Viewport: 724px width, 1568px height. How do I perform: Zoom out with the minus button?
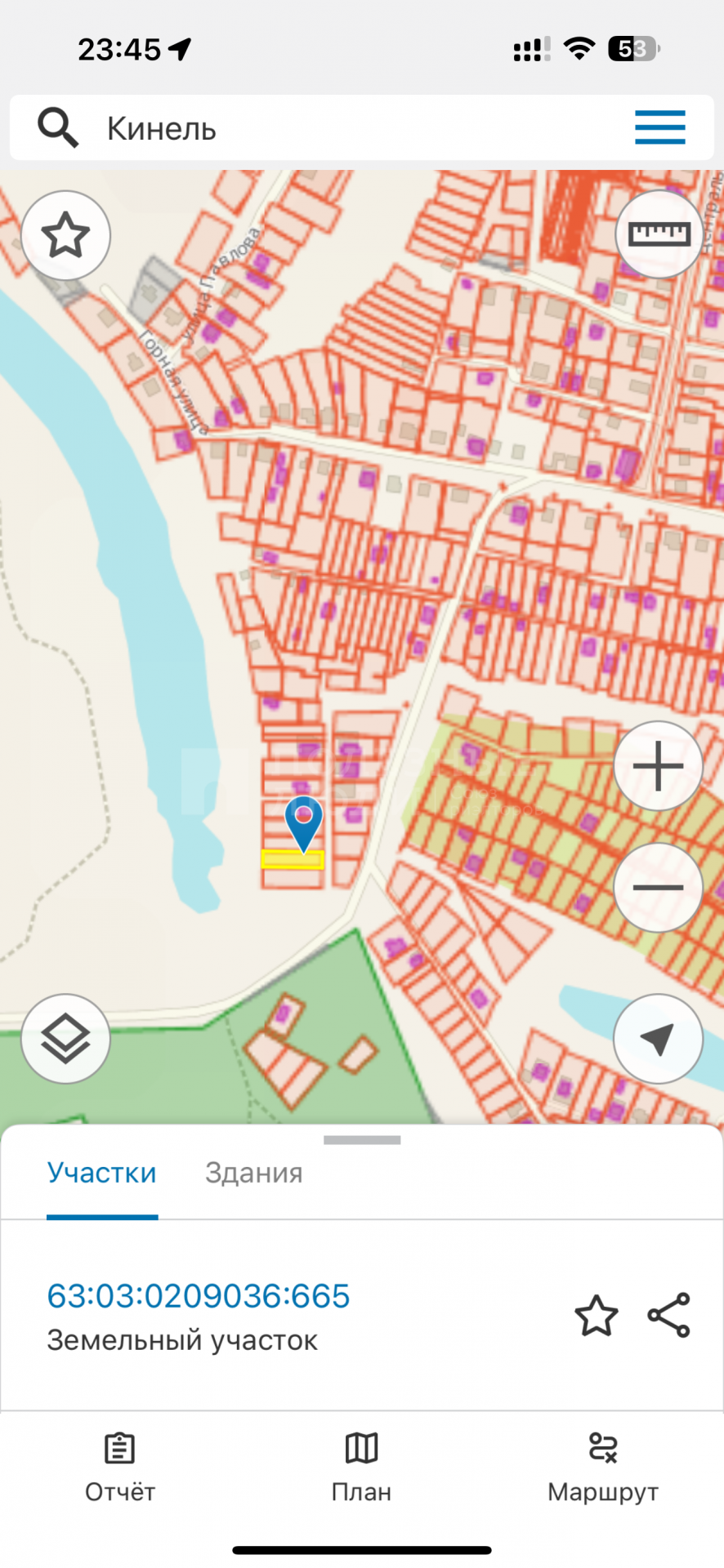pos(658,887)
